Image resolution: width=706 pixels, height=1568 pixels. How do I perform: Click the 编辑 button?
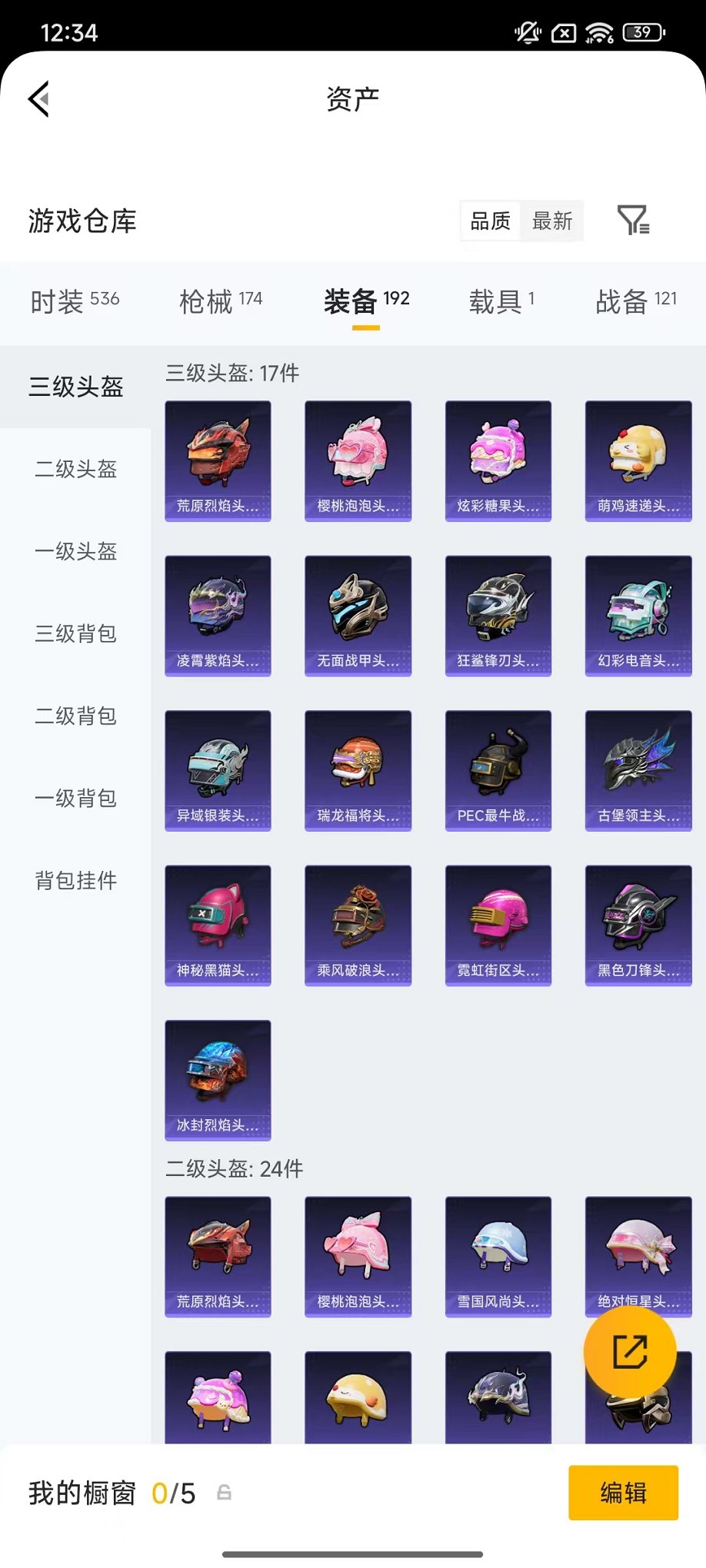(624, 1492)
